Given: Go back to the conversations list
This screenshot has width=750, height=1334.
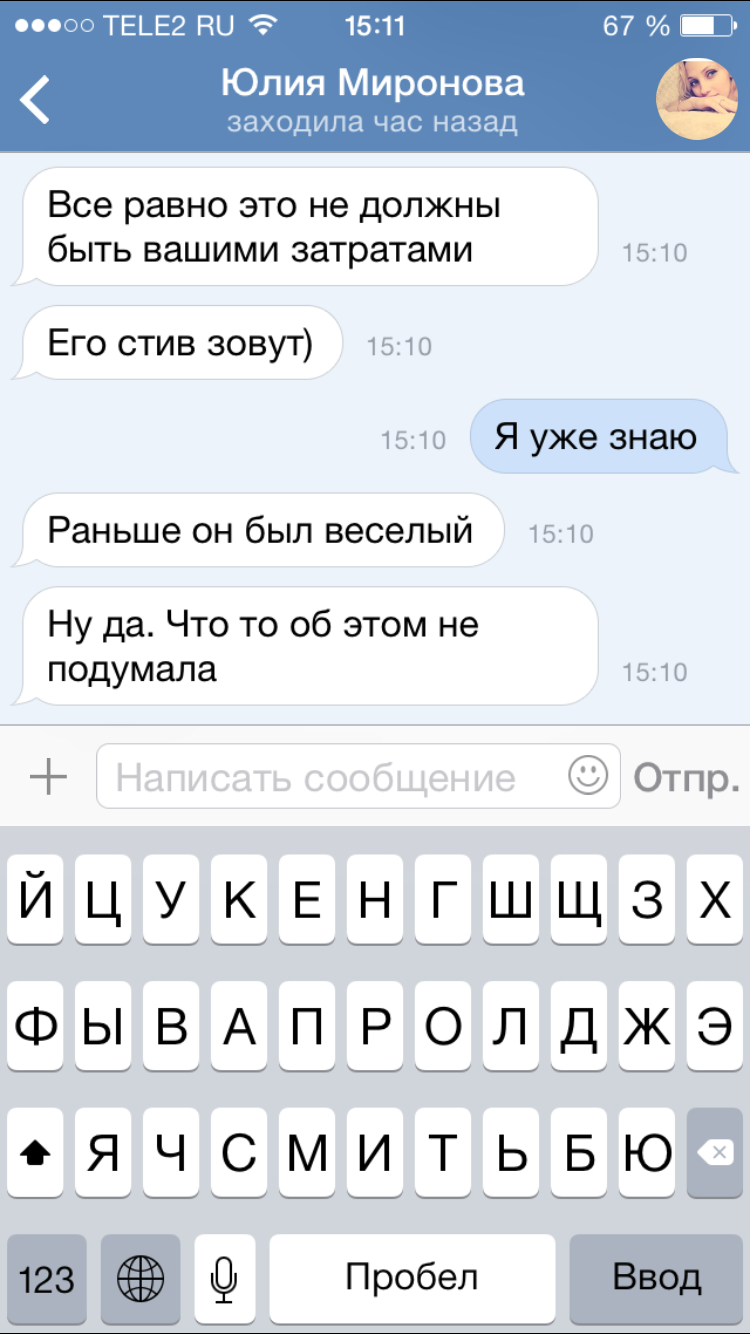Looking at the screenshot, I should click(36, 99).
